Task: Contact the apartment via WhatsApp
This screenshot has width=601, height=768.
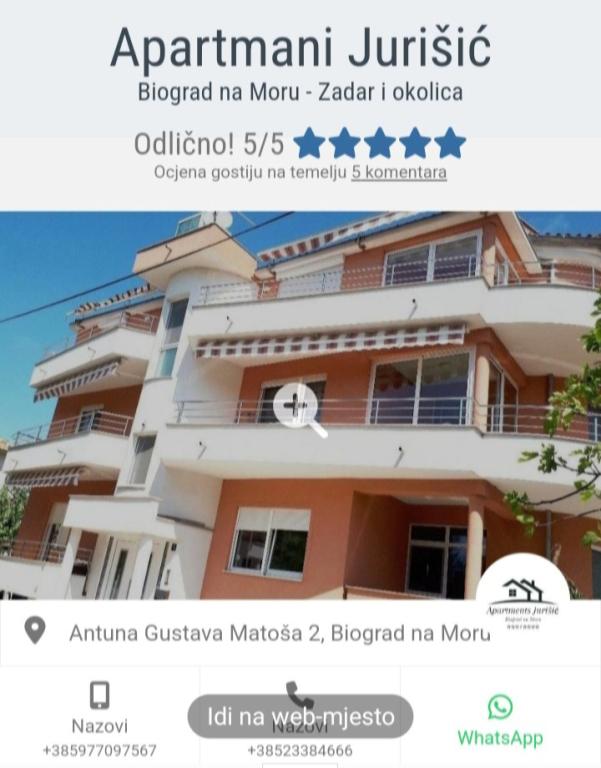Action: (x=499, y=722)
